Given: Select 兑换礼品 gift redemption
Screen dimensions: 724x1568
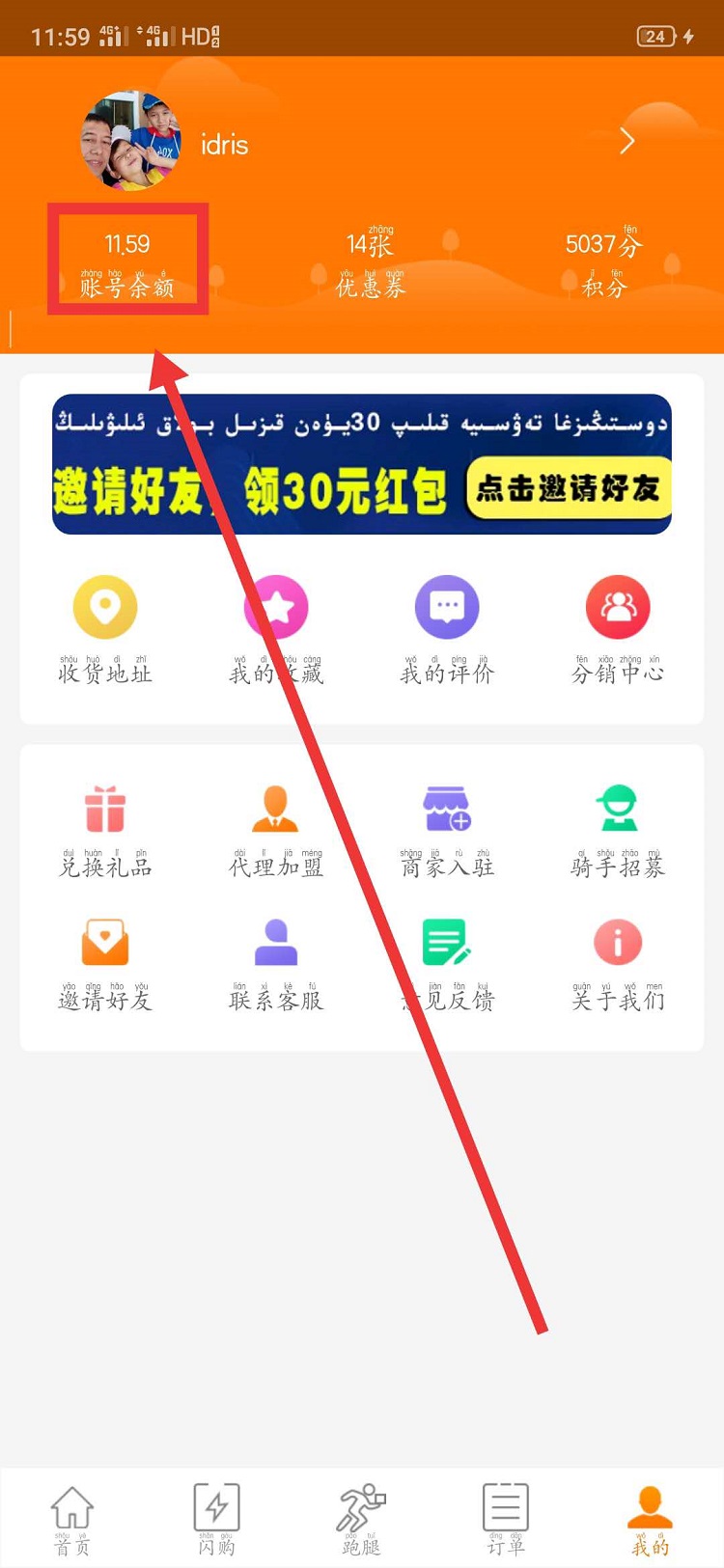Looking at the screenshot, I should pyautogui.click(x=105, y=830).
